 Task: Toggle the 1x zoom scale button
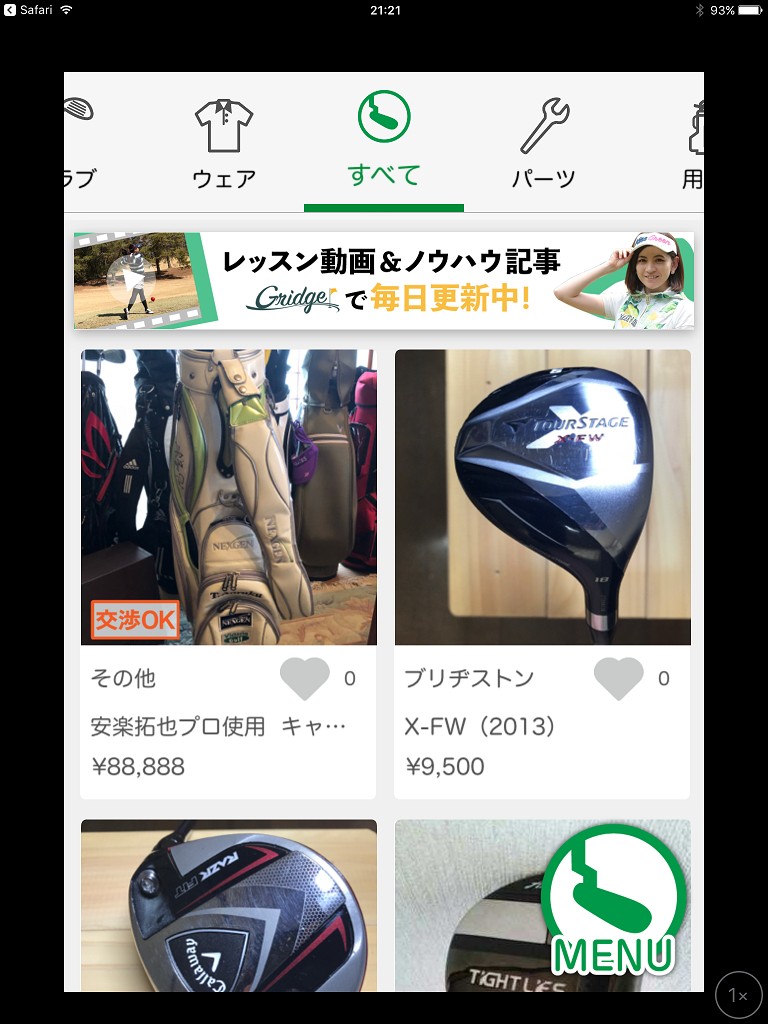[x=738, y=995]
